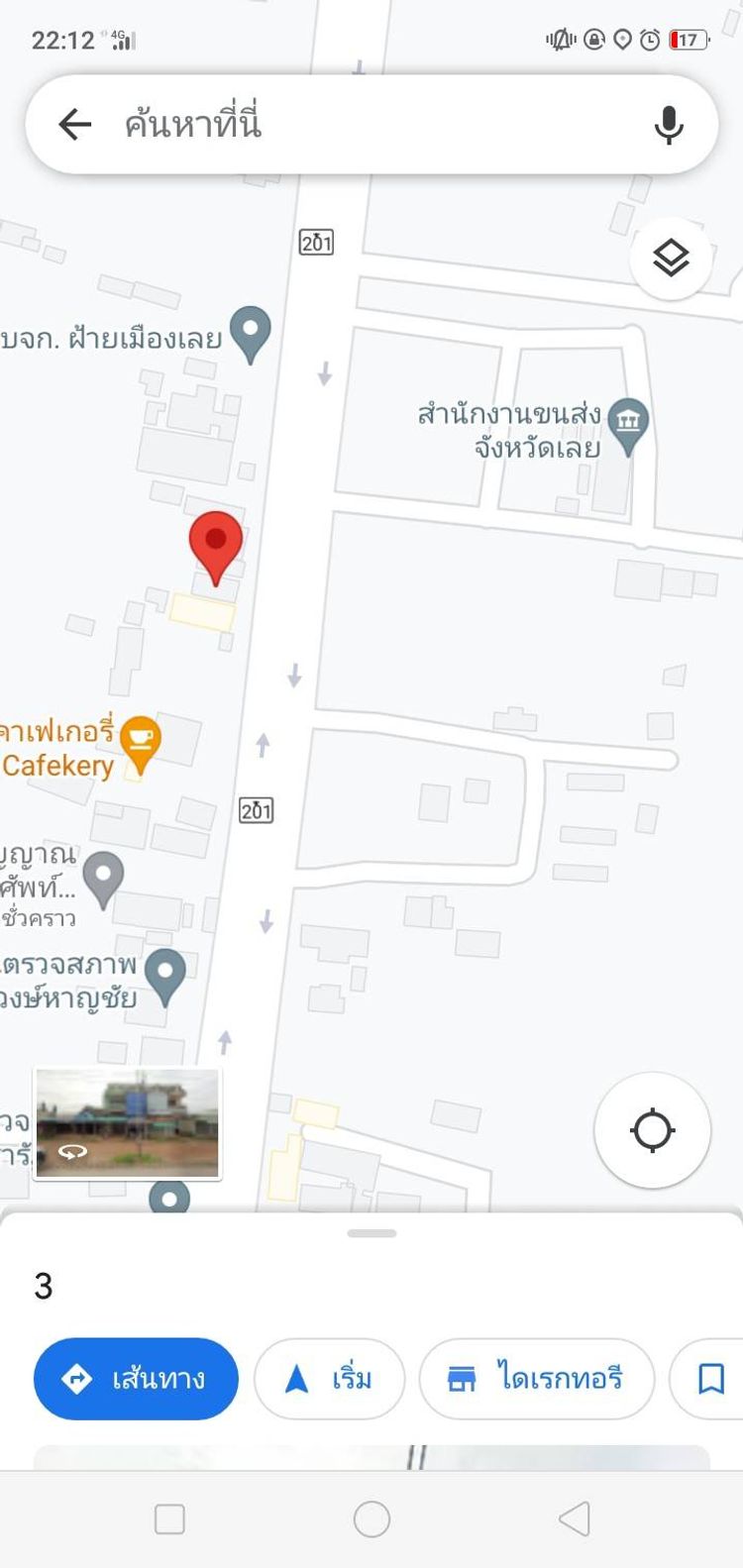Center map on my current location
Screen dimensions: 743x1568
652,1130
